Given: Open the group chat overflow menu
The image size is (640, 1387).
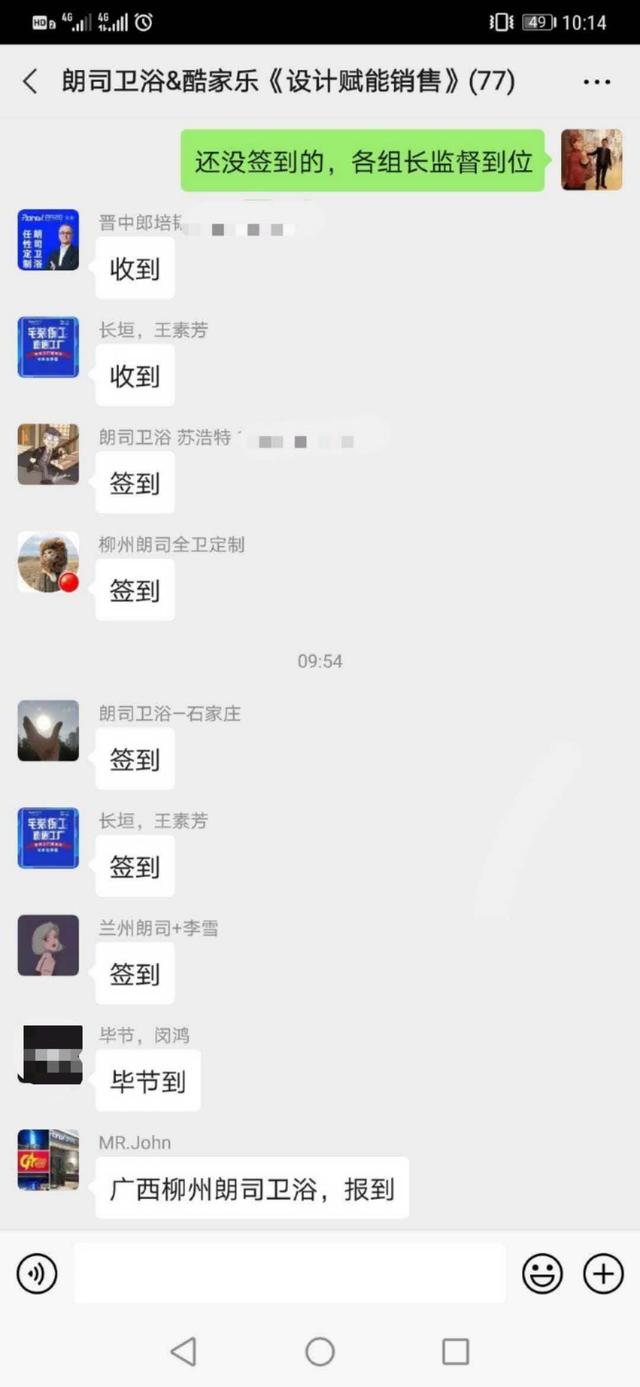Looking at the screenshot, I should click(597, 82).
